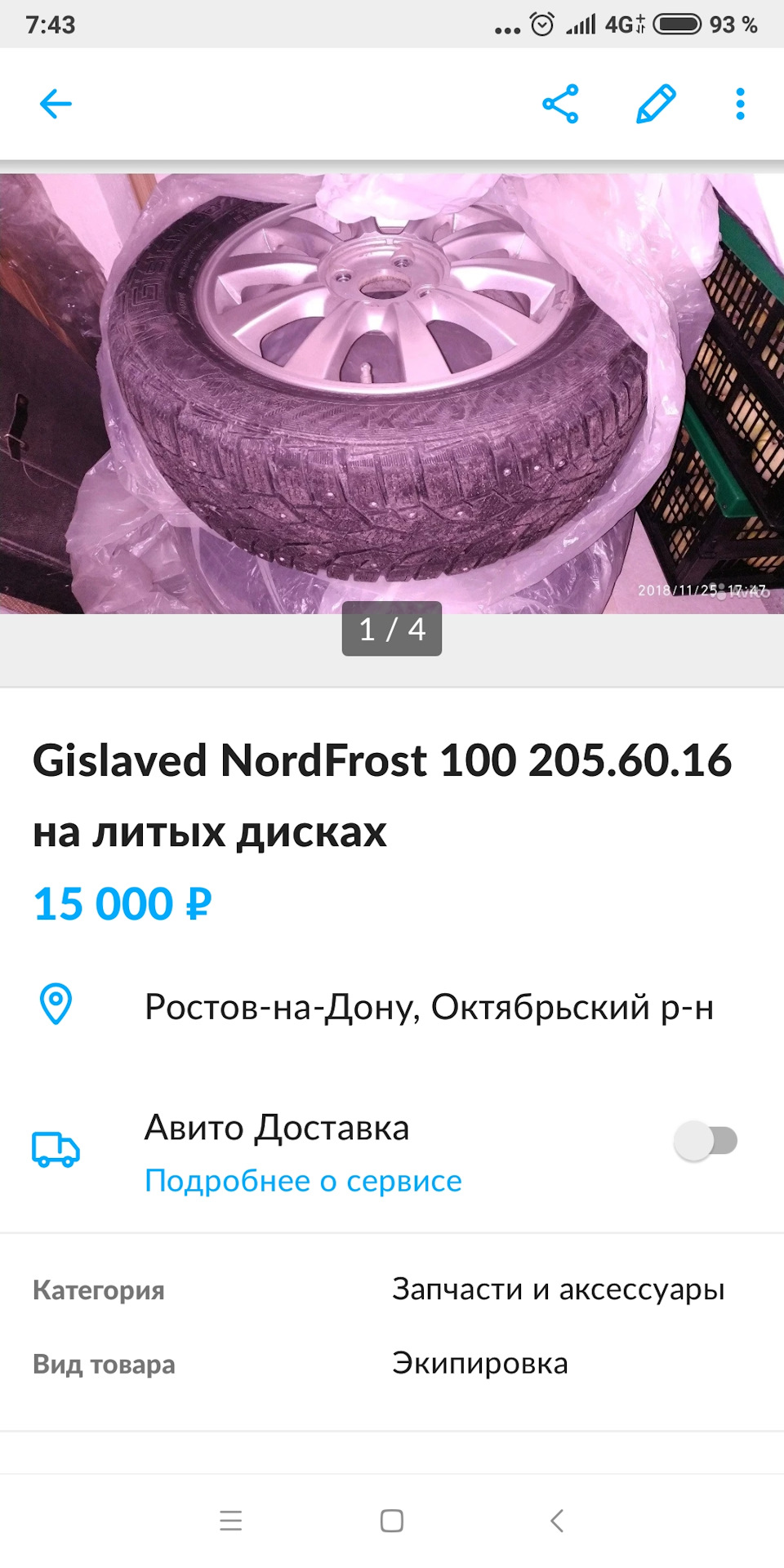Enable the Авито Доставка switch
The image size is (784, 1568).
pyautogui.click(x=706, y=1140)
